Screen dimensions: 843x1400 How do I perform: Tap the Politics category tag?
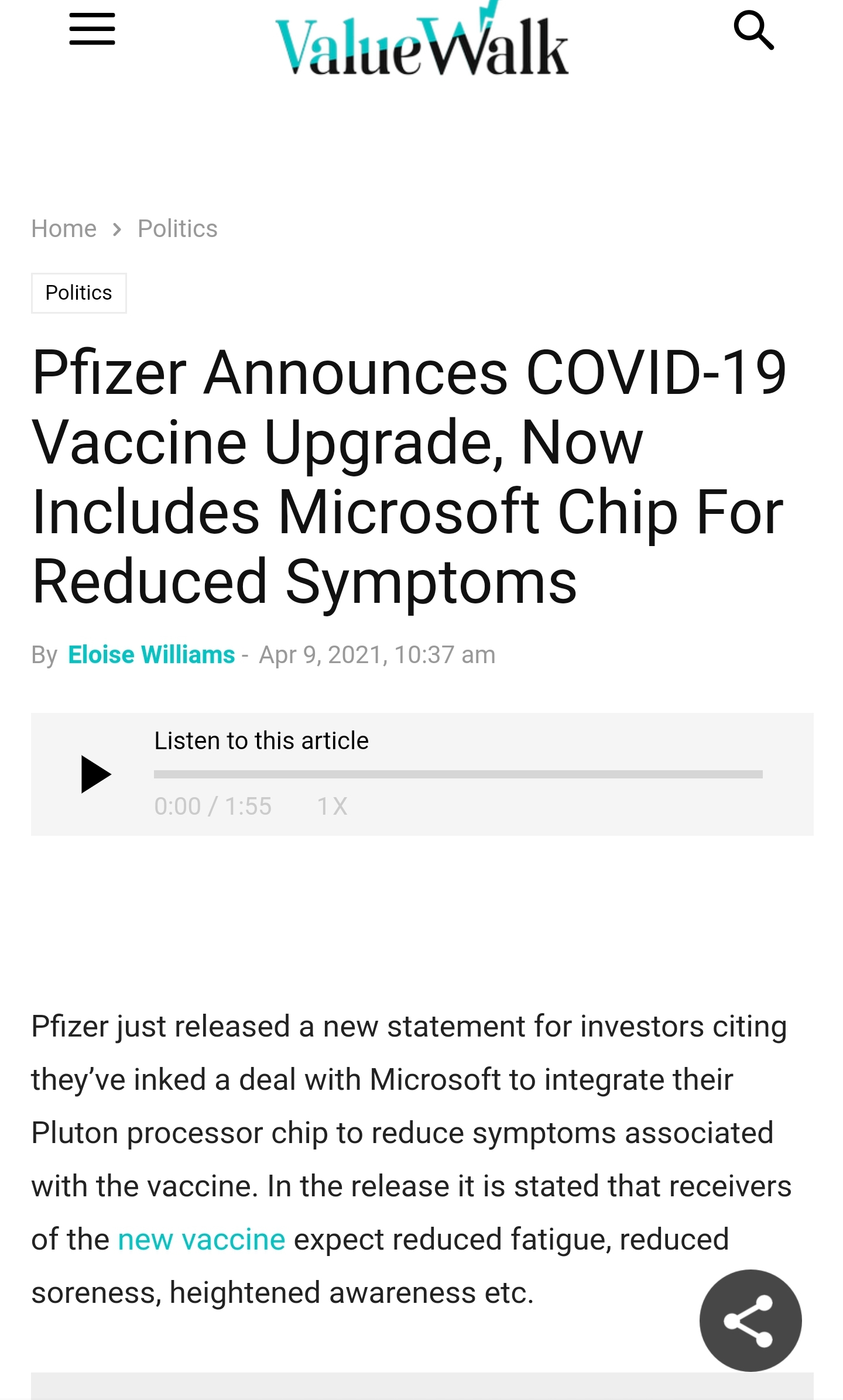coord(79,293)
